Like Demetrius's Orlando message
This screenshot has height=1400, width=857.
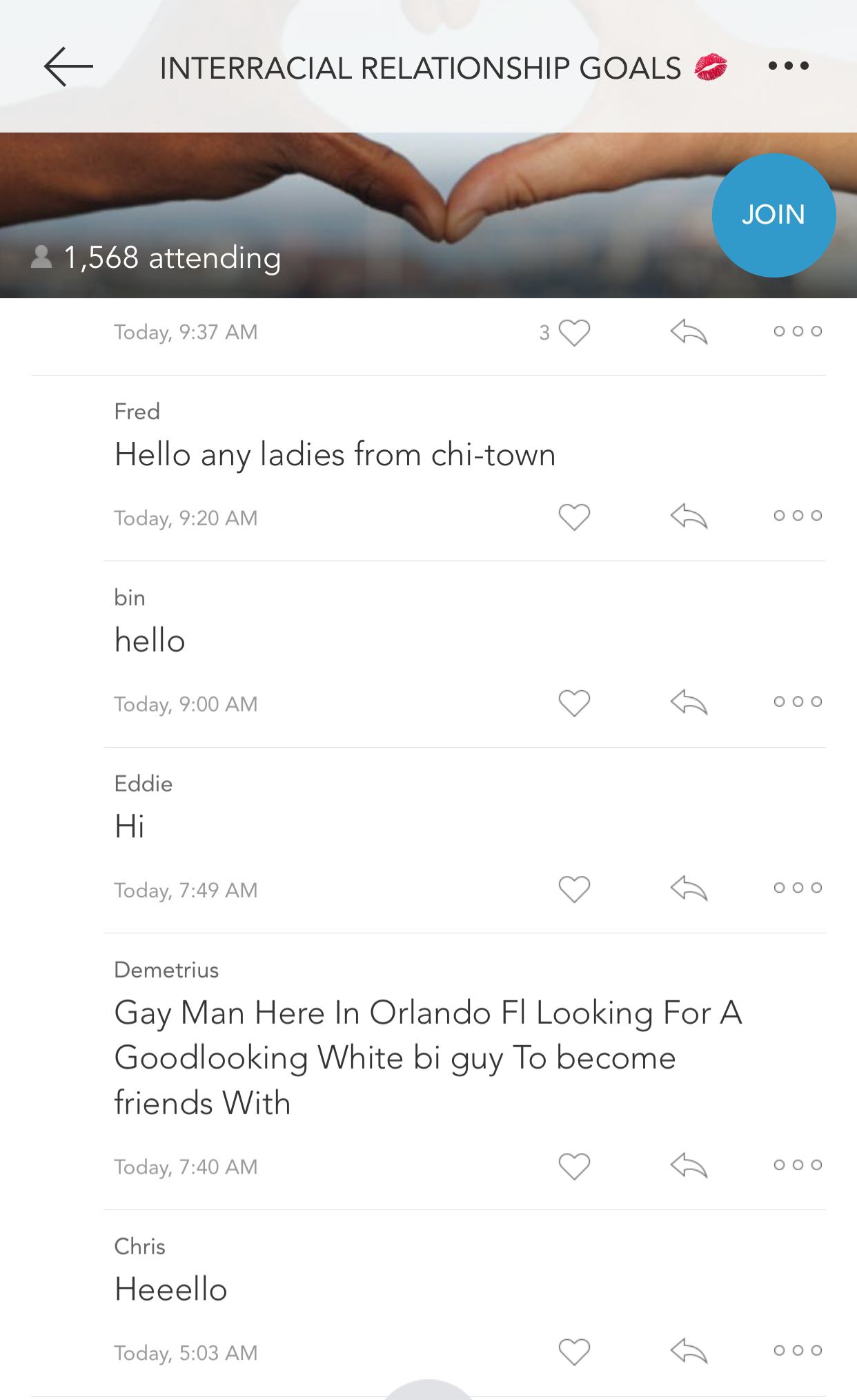pyautogui.click(x=574, y=1165)
